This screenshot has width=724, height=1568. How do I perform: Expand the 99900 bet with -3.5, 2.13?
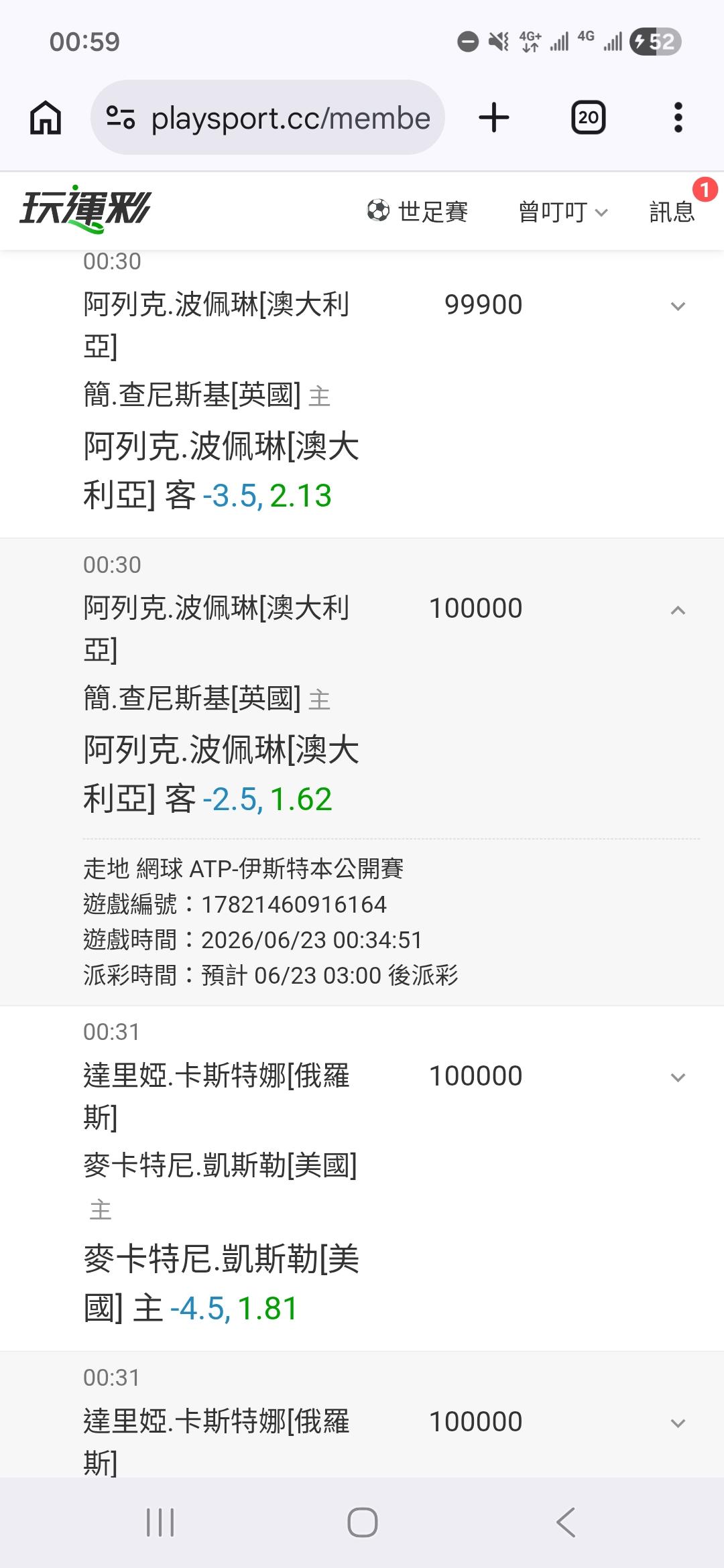click(678, 306)
